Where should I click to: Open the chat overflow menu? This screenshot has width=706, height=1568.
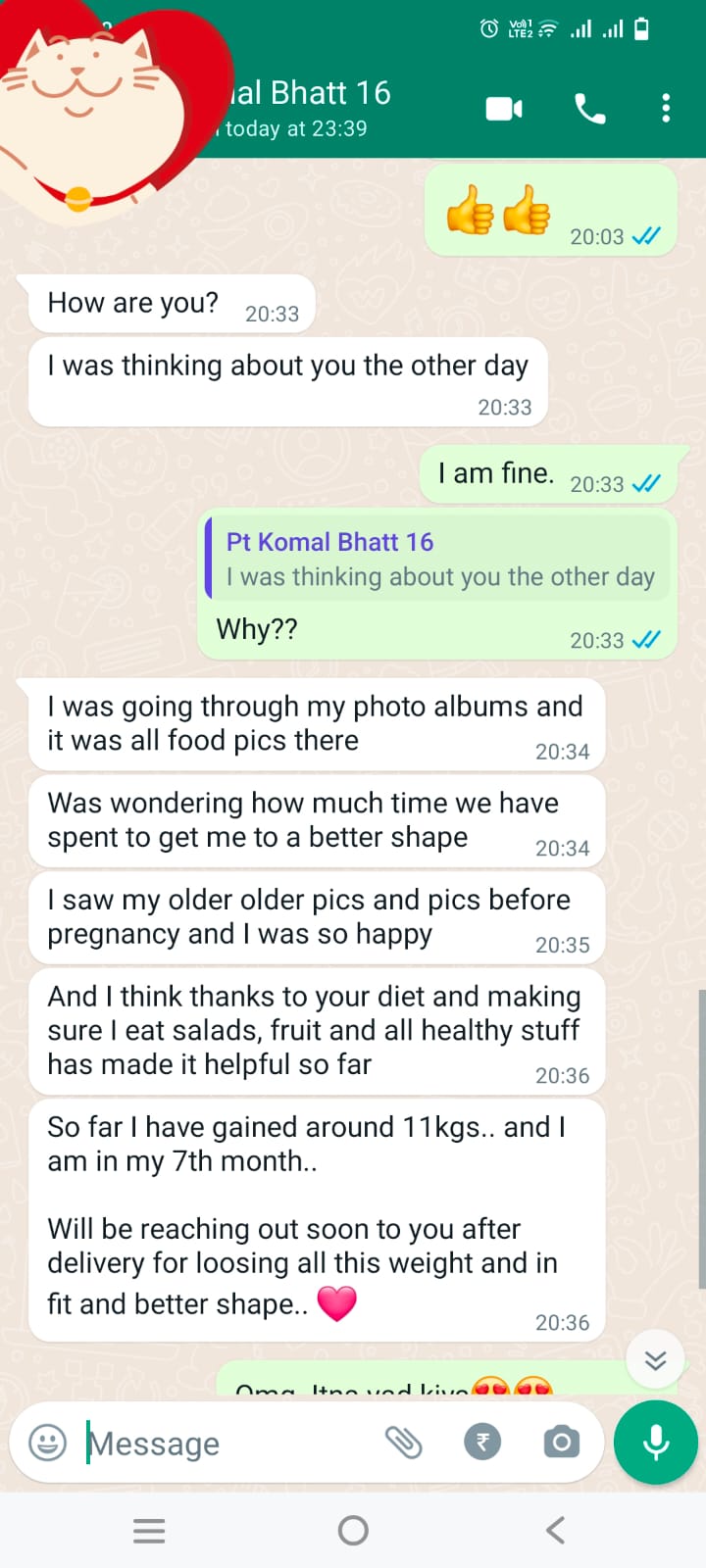[666, 109]
